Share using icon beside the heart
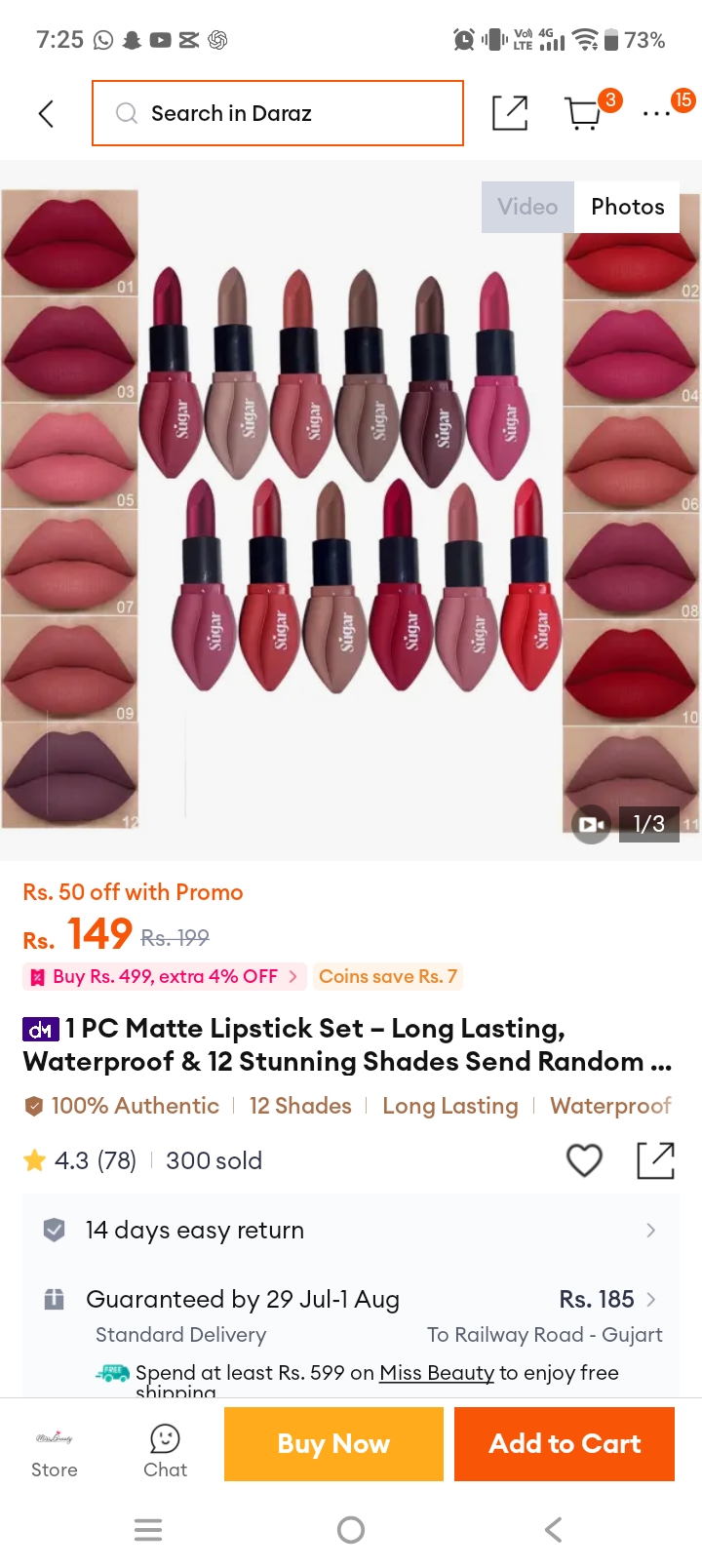The image size is (702, 1568). 655,1160
